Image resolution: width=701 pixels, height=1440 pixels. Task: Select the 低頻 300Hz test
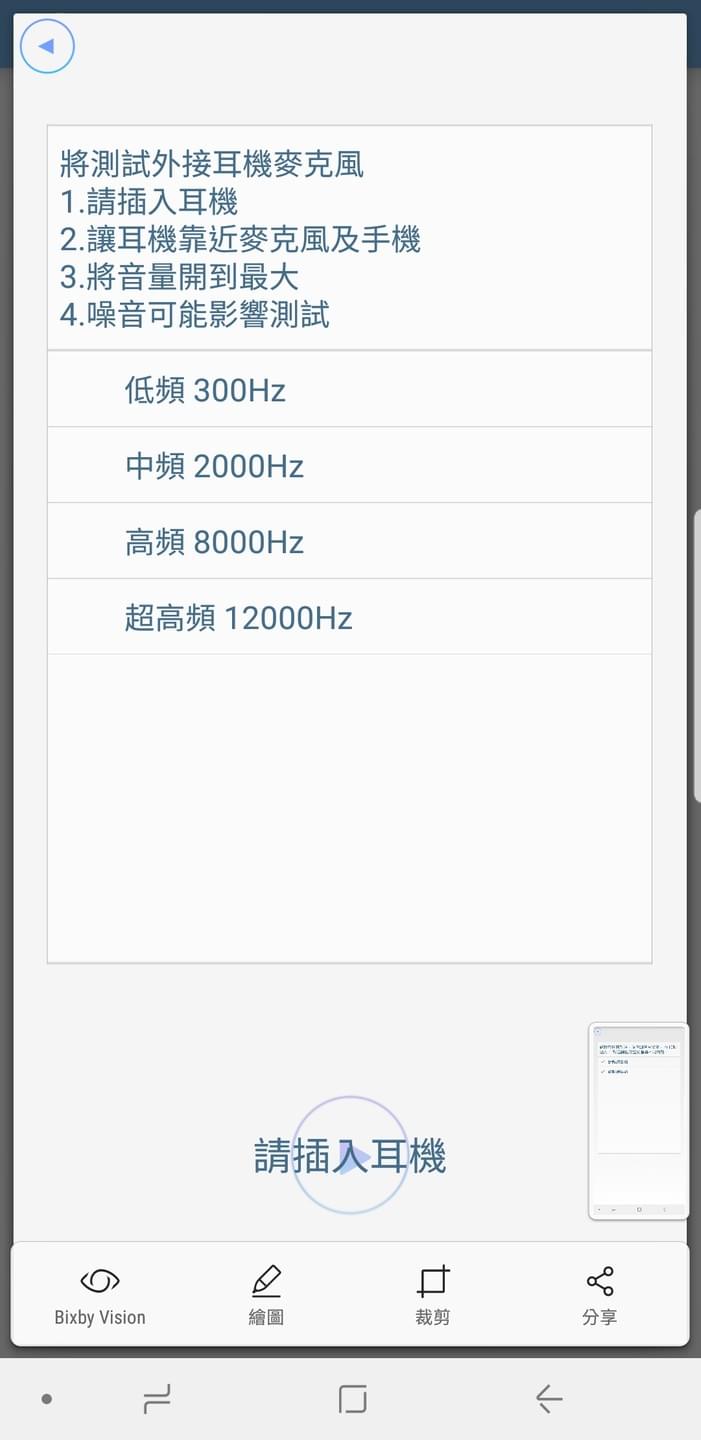click(x=349, y=389)
